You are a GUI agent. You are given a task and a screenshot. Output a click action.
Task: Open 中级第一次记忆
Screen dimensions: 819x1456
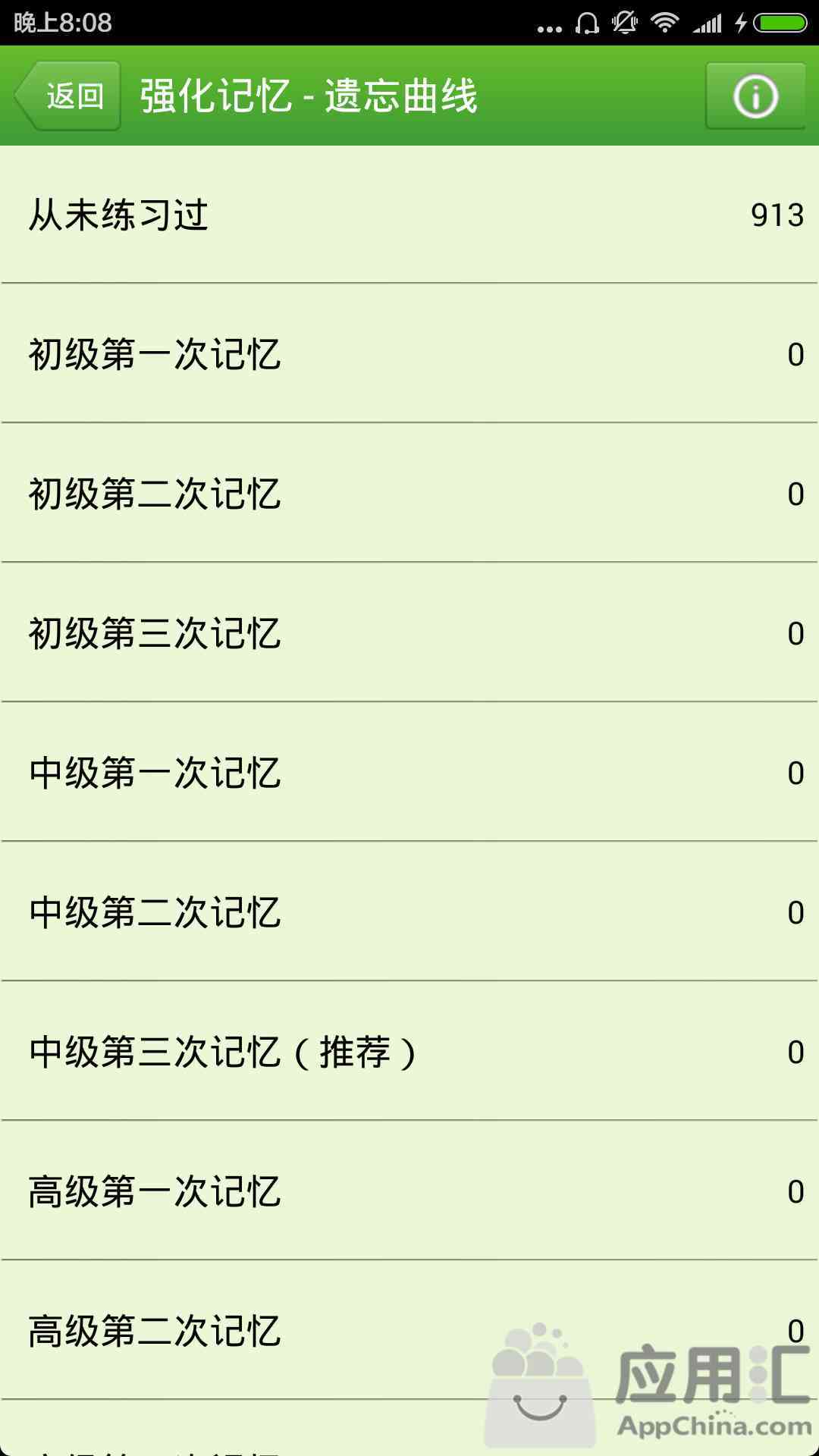coord(409,772)
